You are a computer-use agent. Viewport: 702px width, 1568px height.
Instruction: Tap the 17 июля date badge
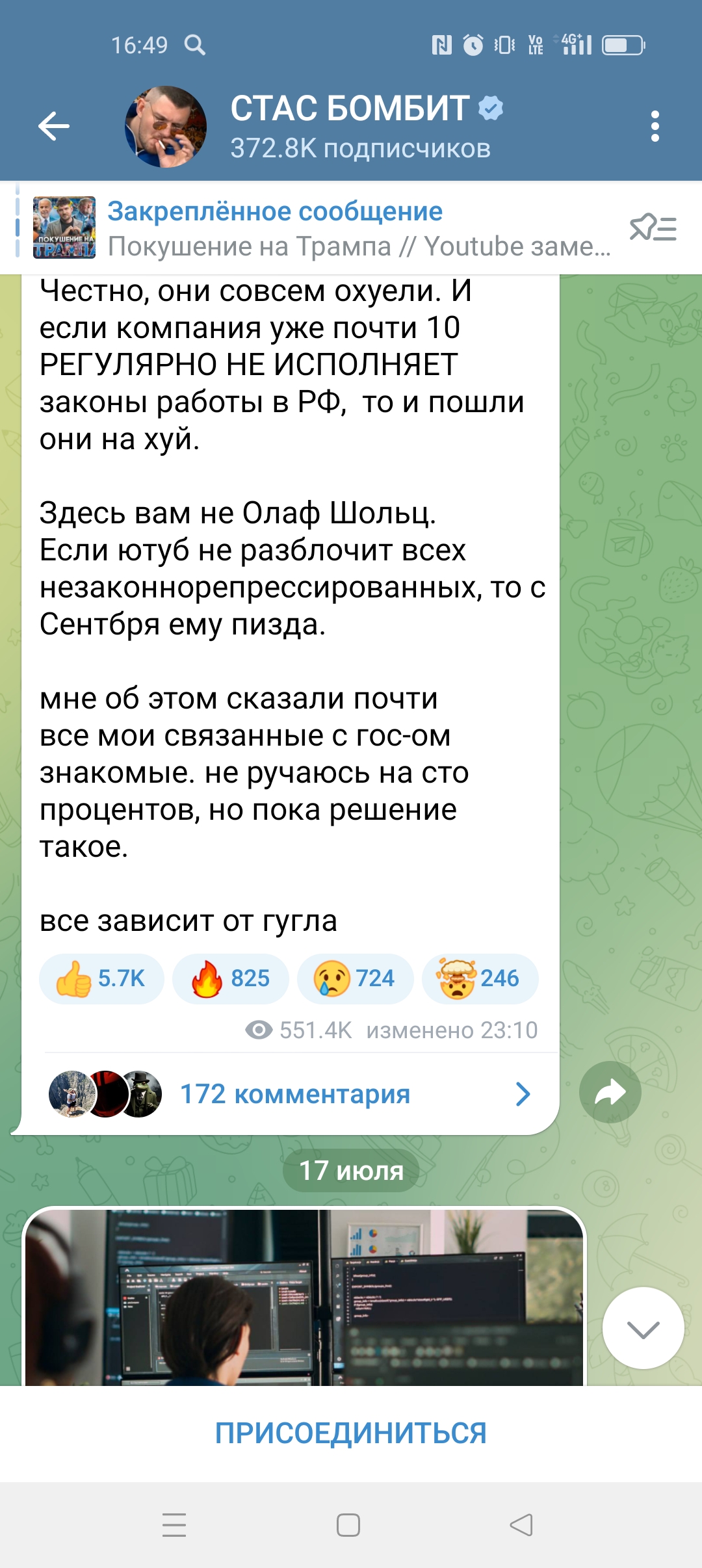tap(351, 1171)
